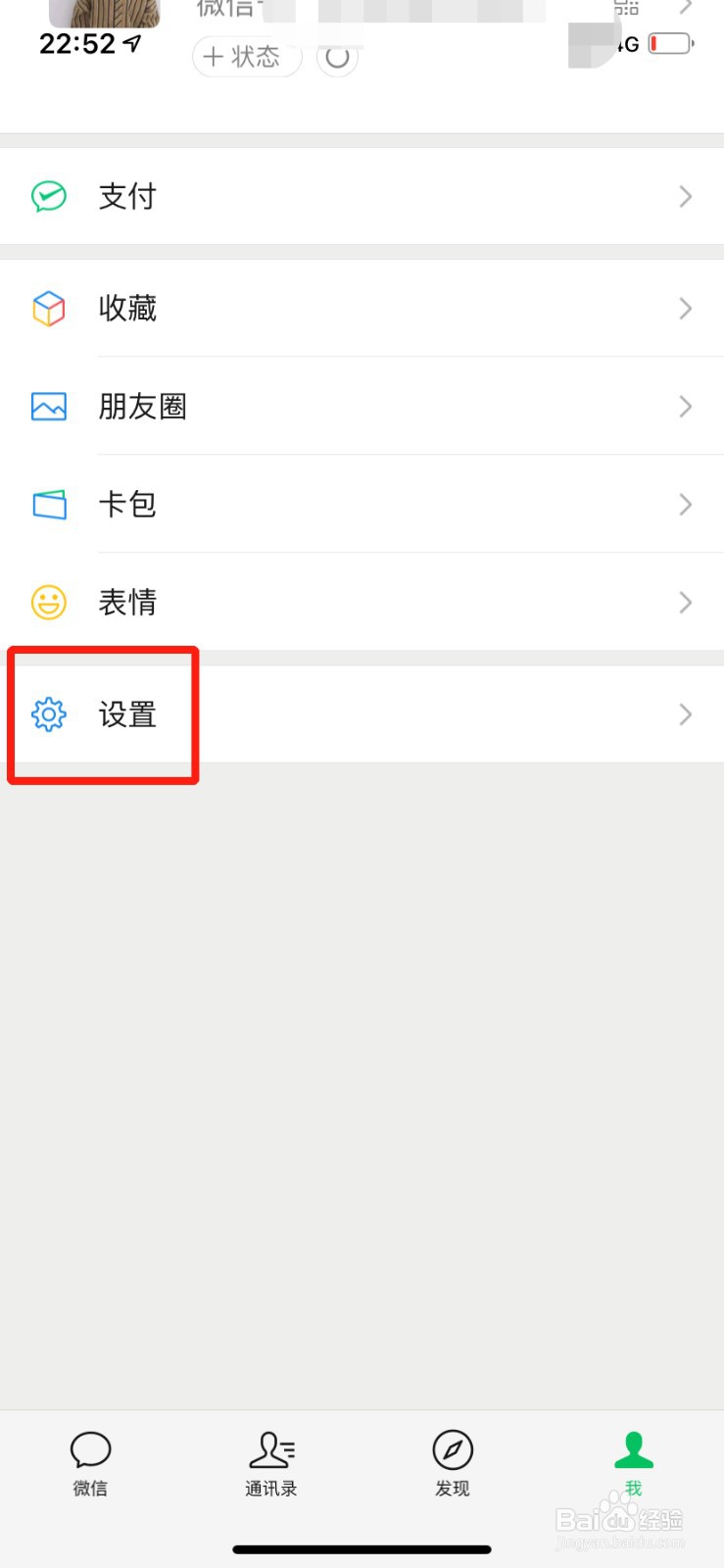Open 设置 highlighted by the red box
This screenshot has width=724, height=1568.
127,715
